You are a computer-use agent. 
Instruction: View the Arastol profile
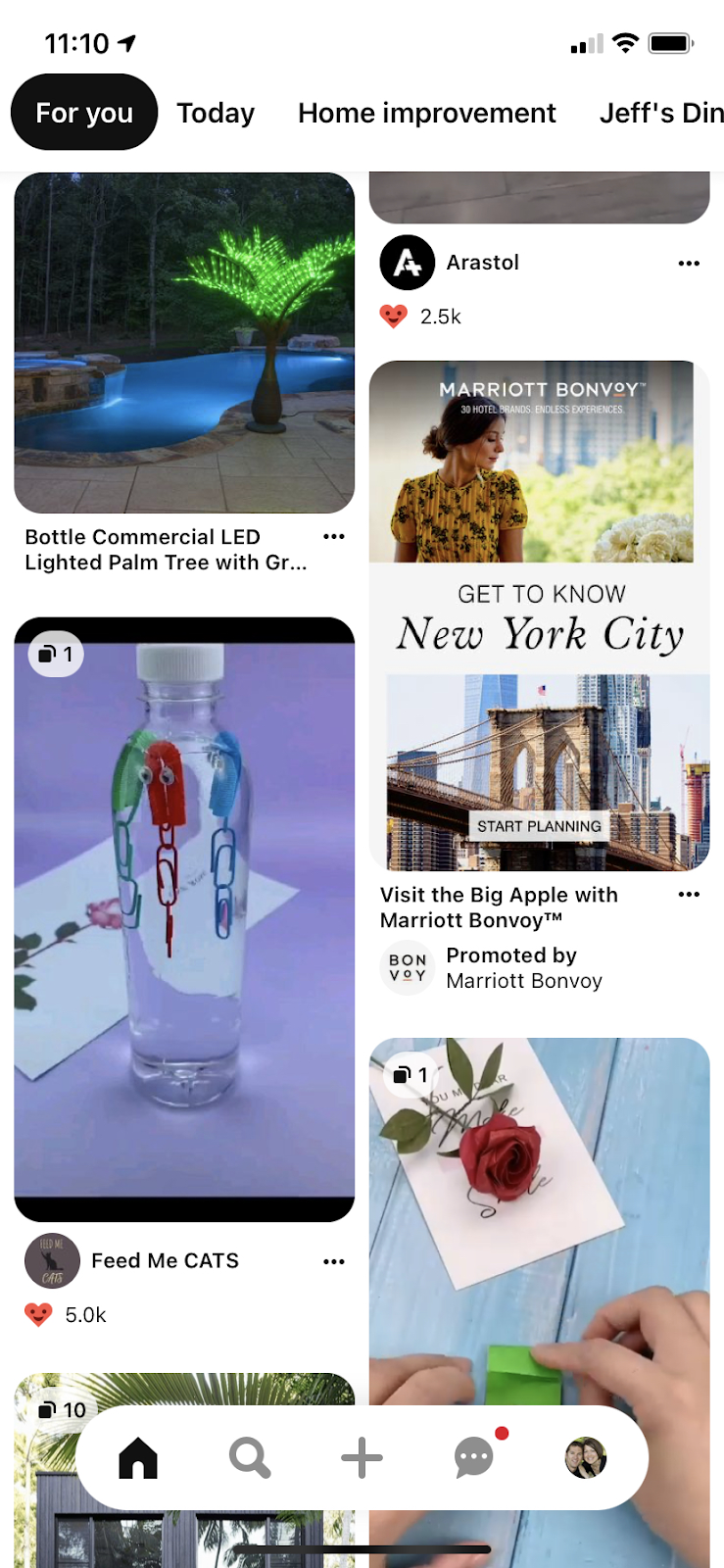(x=408, y=263)
